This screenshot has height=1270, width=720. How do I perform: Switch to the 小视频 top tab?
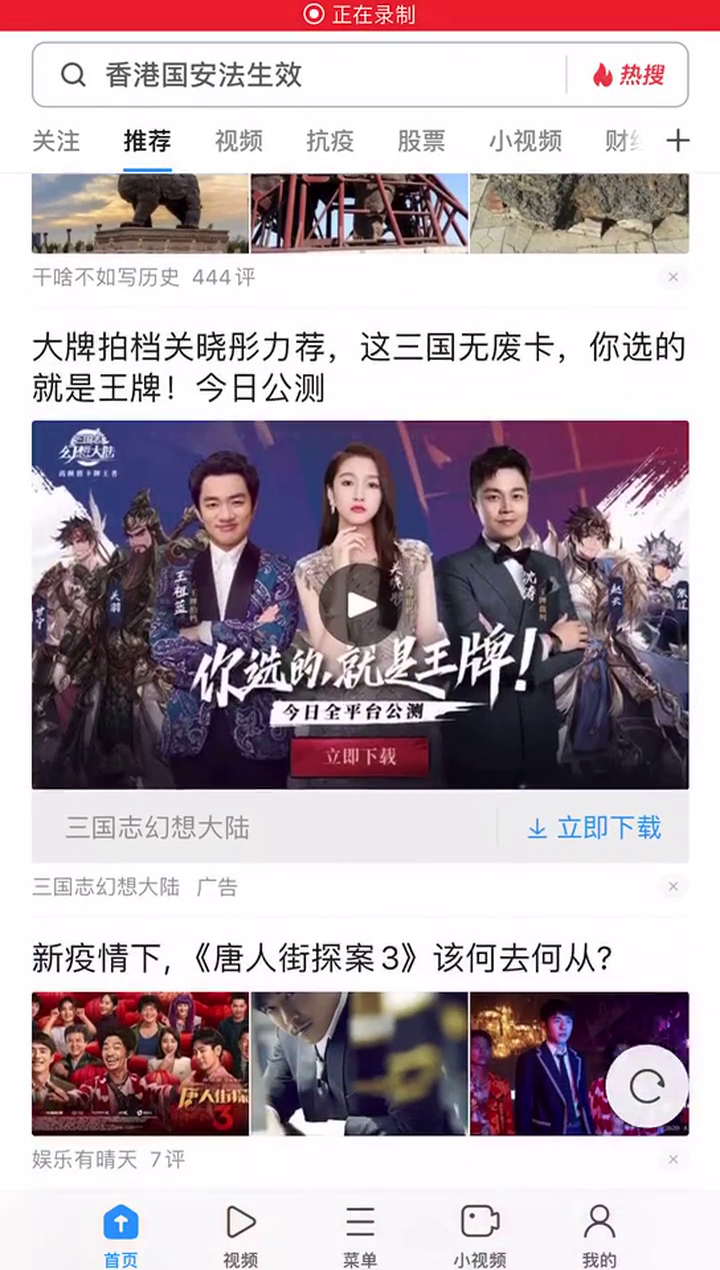(525, 141)
